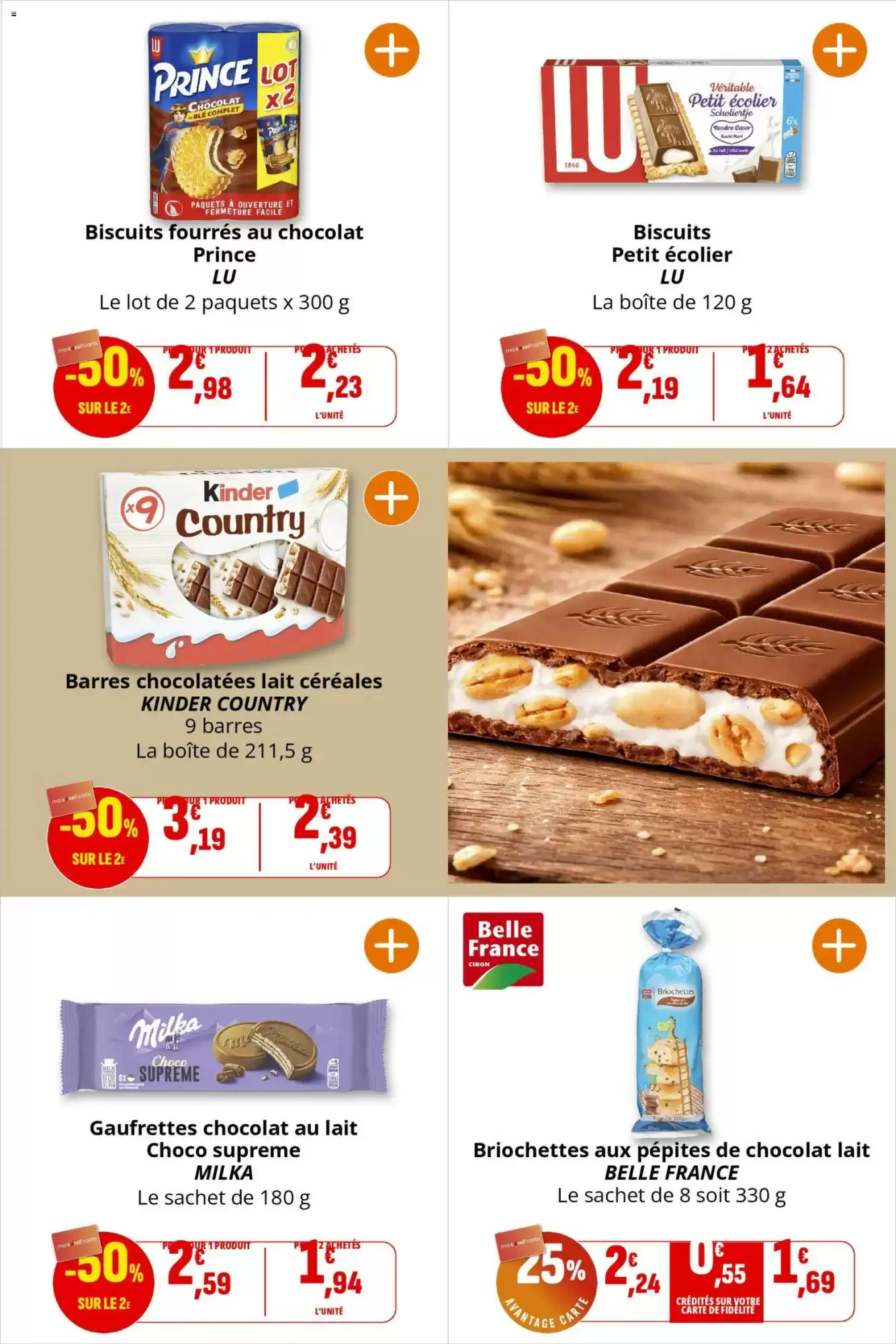
Task: Tap the plus button for Prince LU biscuits
Action: [392, 50]
